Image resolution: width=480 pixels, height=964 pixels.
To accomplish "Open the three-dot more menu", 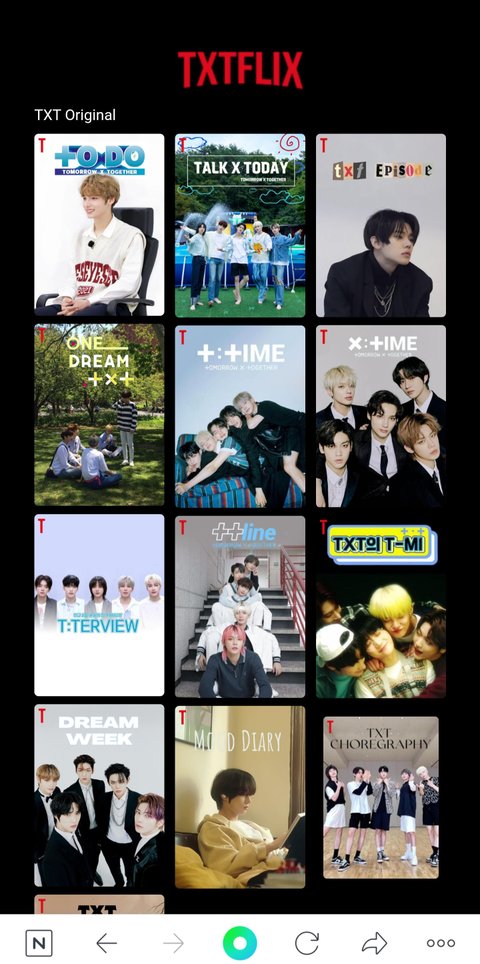I will [x=441, y=942].
